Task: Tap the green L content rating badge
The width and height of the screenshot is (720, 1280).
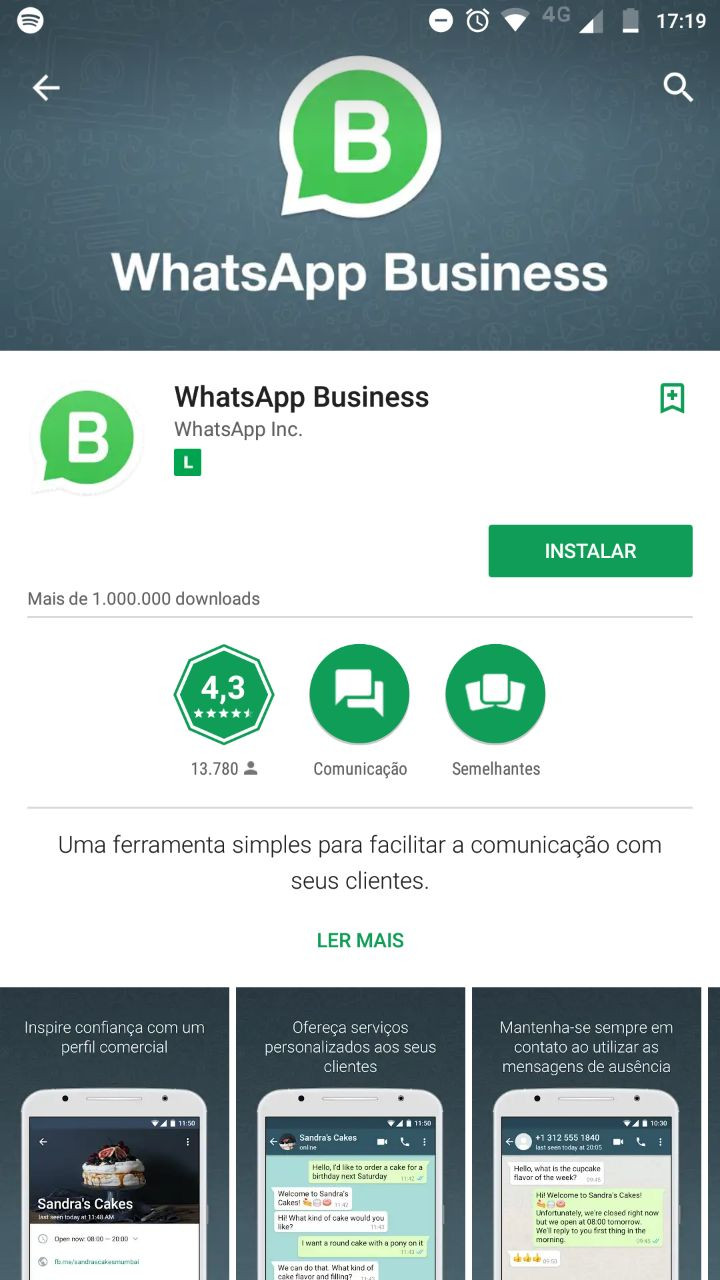Action: tap(187, 462)
